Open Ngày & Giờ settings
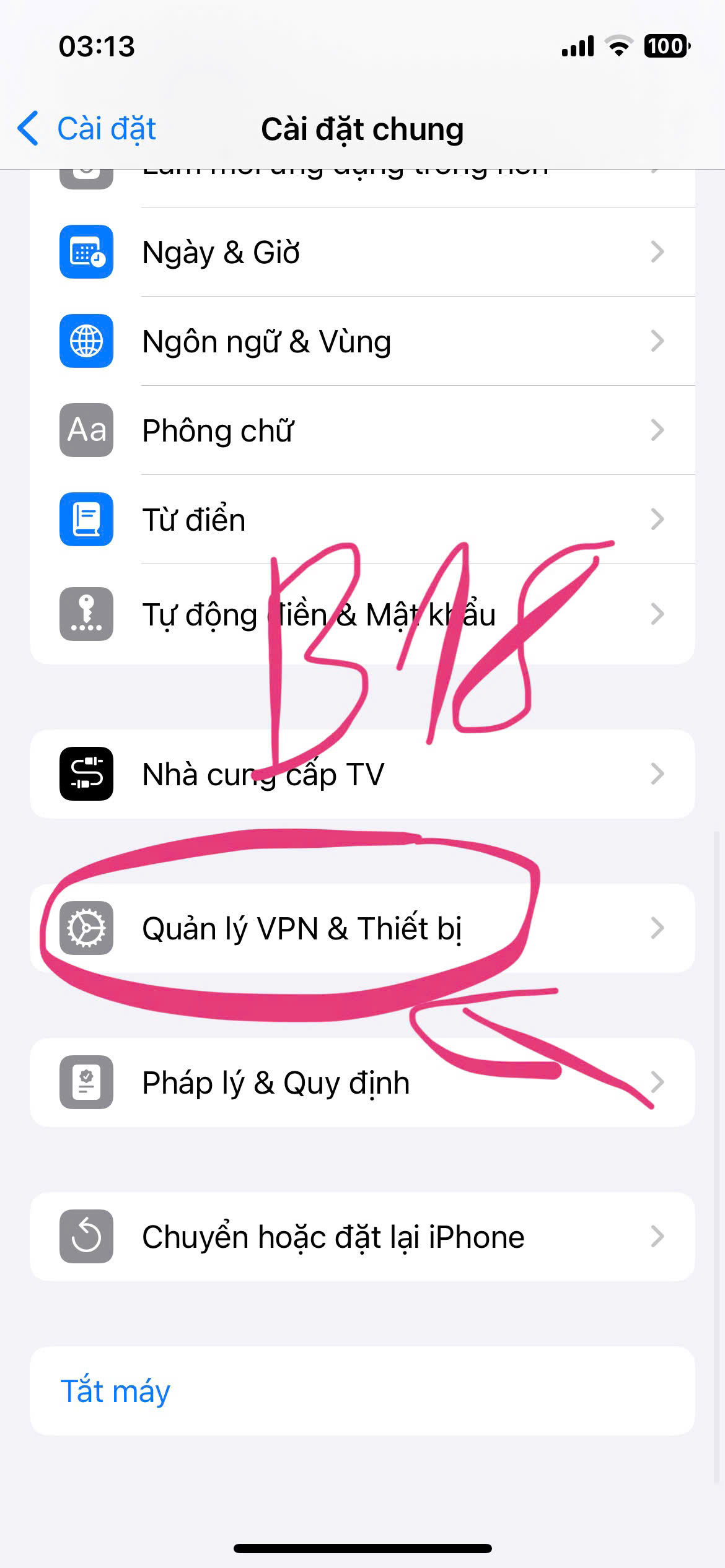This screenshot has height=1568, width=725. tap(362, 252)
